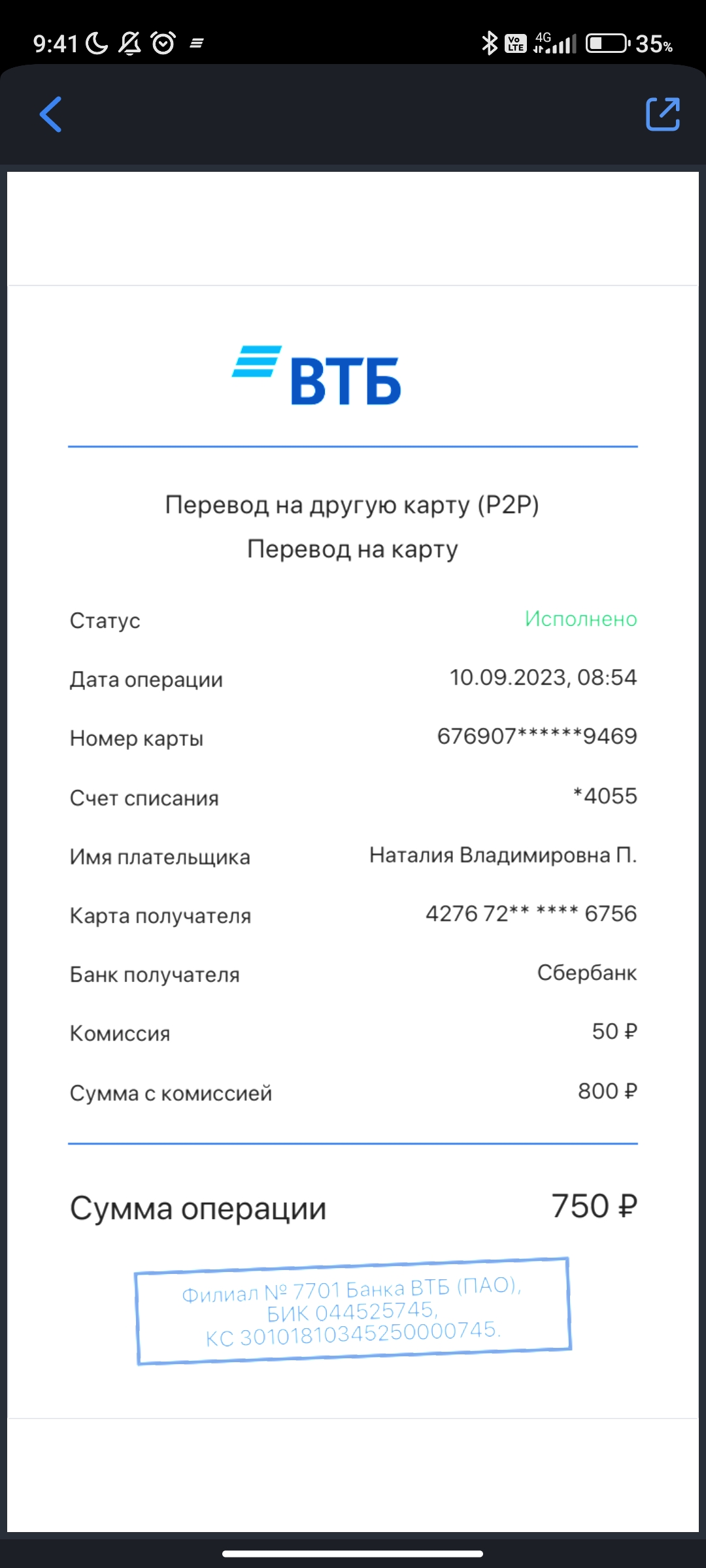Share the receipt via the export icon
Viewport: 706px width, 1568px height.
[663, 114]
